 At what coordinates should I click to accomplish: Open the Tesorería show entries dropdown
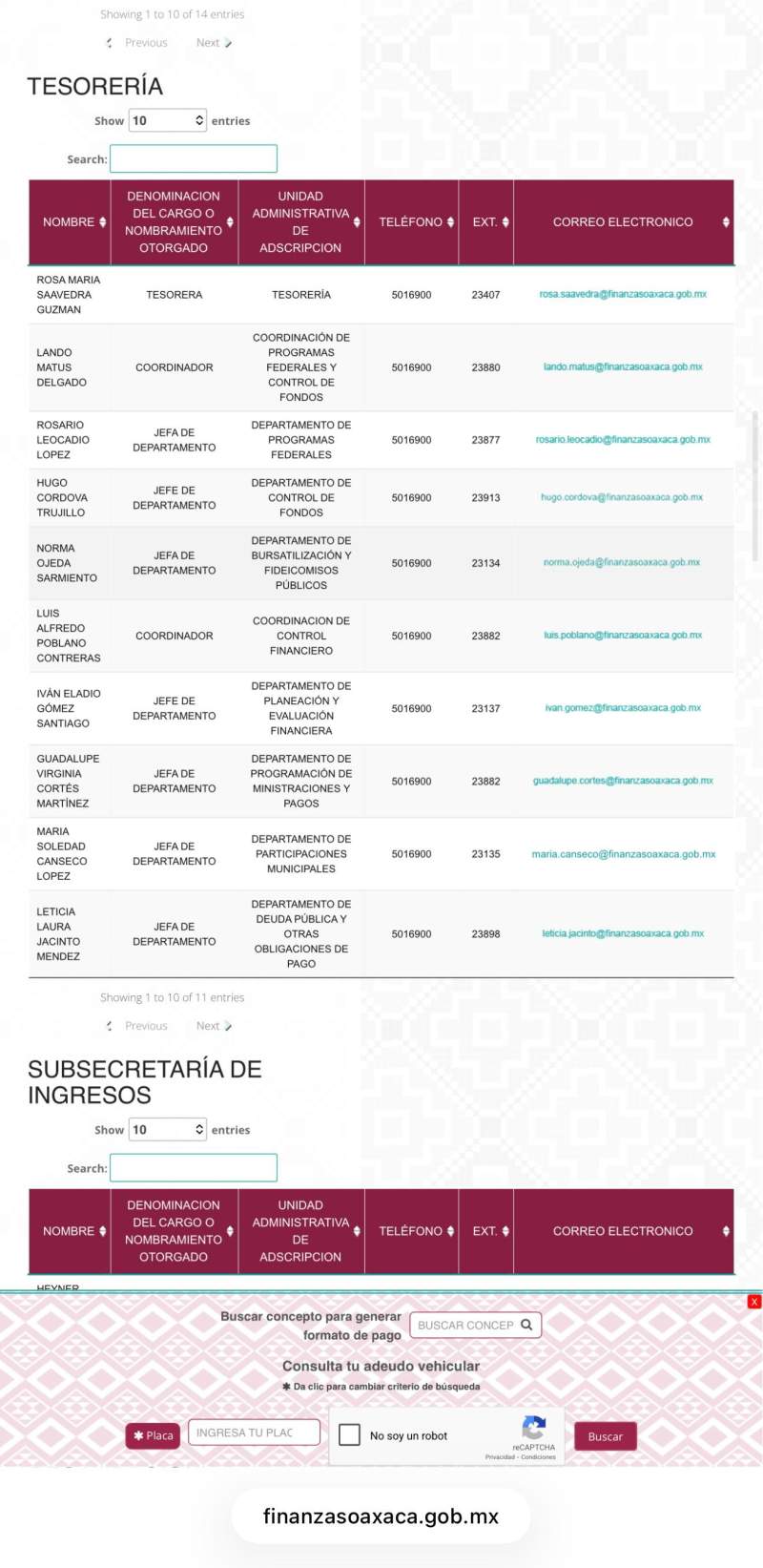point(168,120)
